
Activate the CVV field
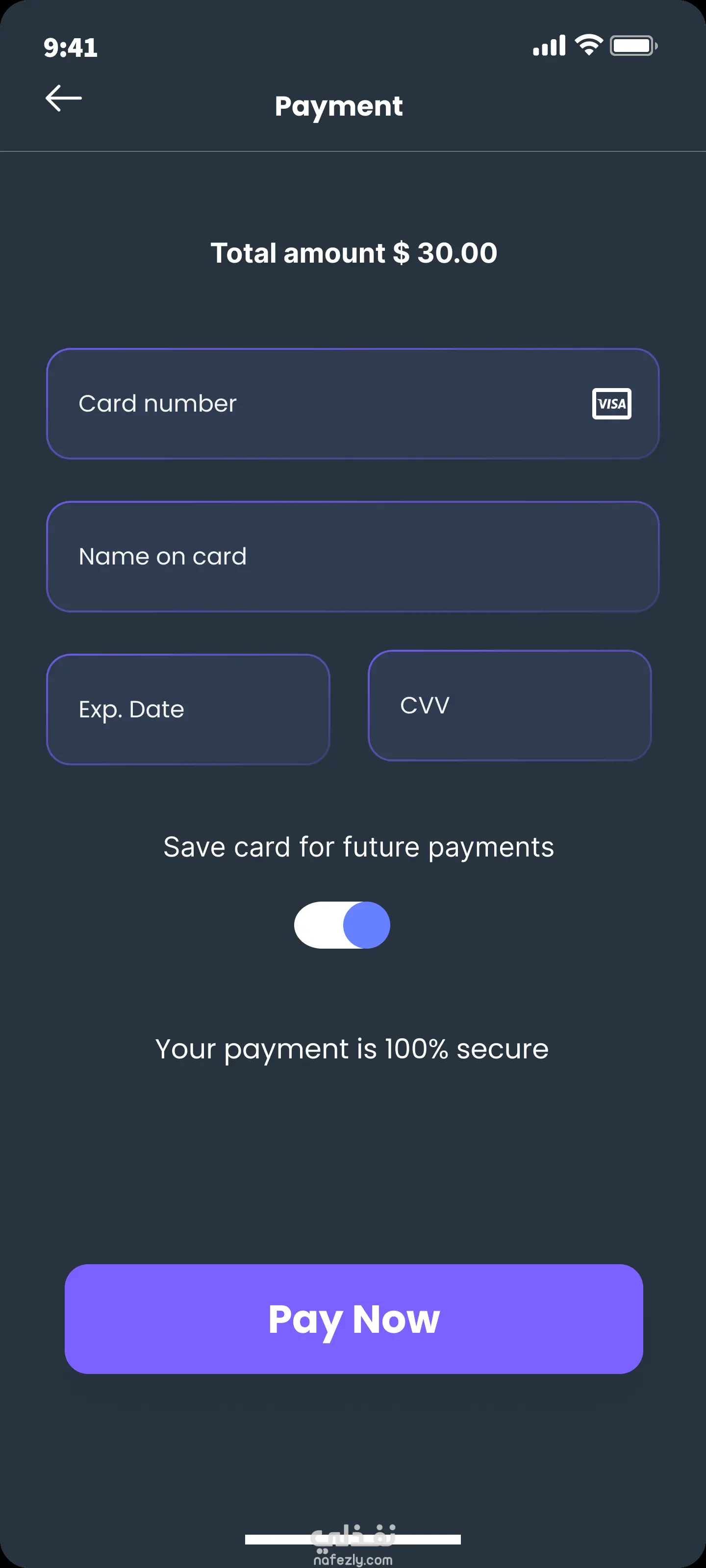coord(509,706)
